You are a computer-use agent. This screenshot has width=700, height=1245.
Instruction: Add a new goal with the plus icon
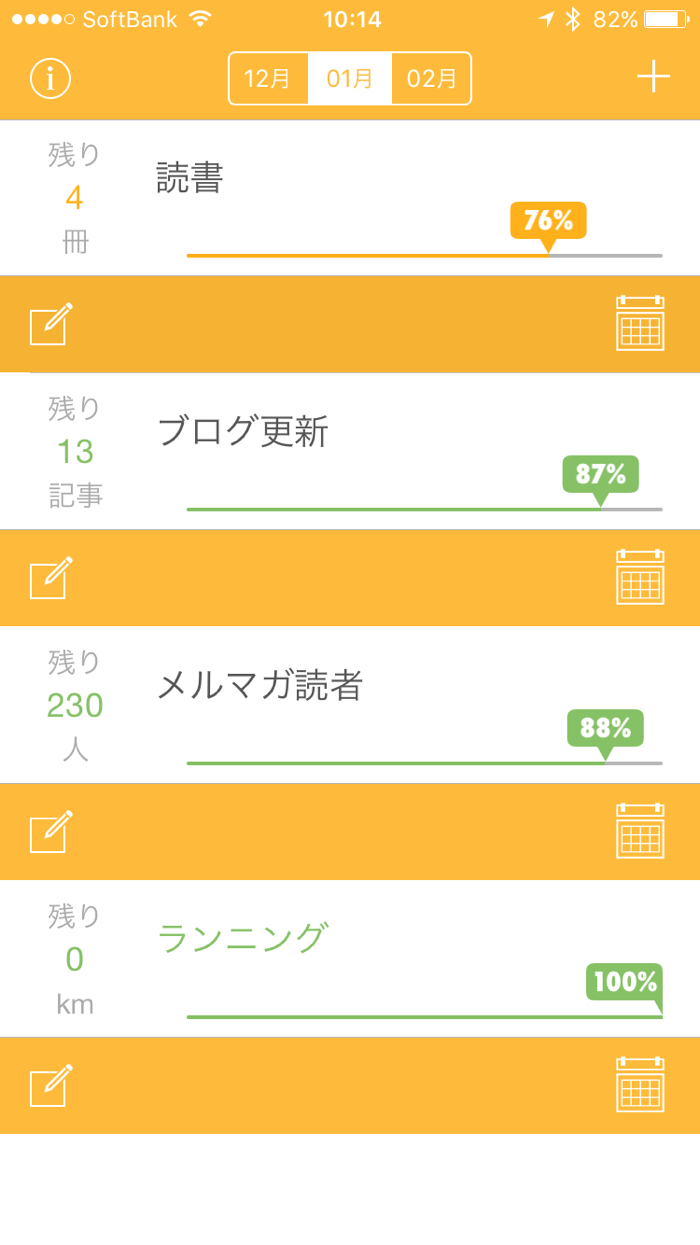653,77
